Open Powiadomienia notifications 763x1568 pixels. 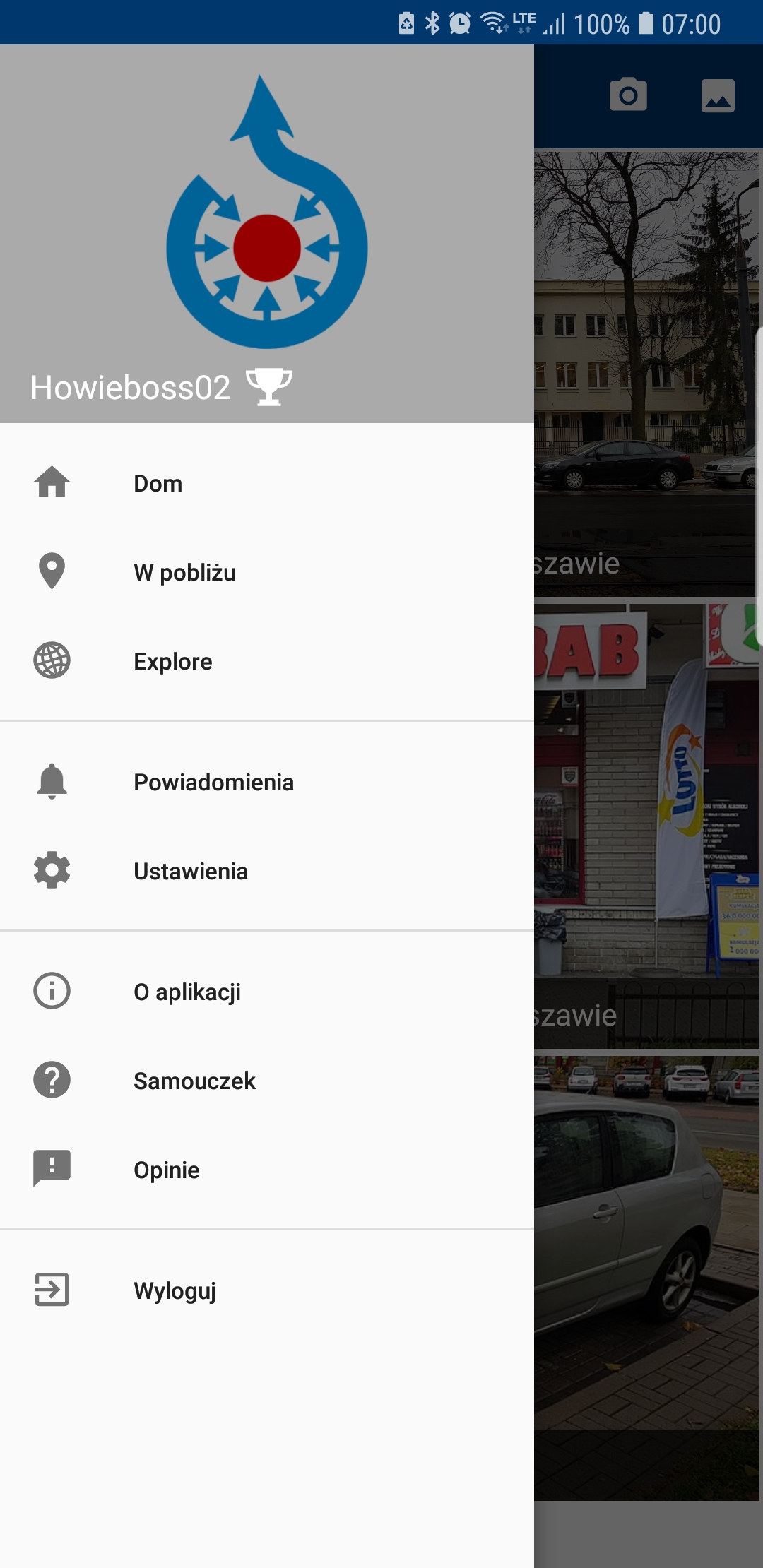click(x=213, y=783)
